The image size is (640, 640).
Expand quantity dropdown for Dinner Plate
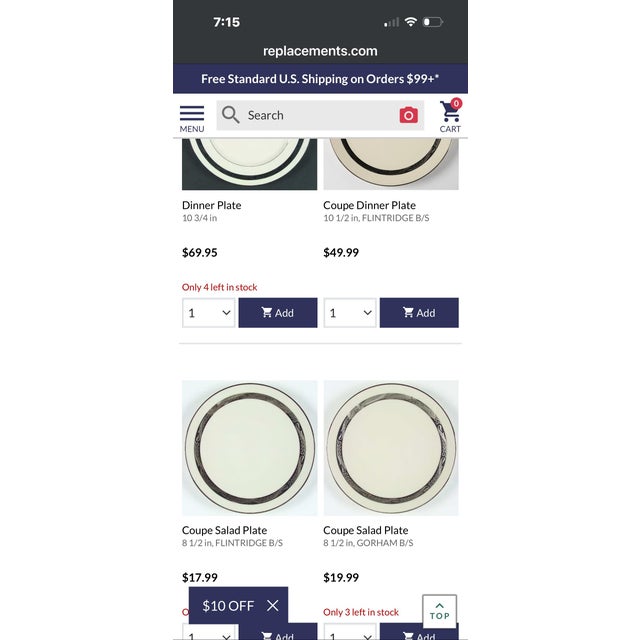tap(209, 313)
